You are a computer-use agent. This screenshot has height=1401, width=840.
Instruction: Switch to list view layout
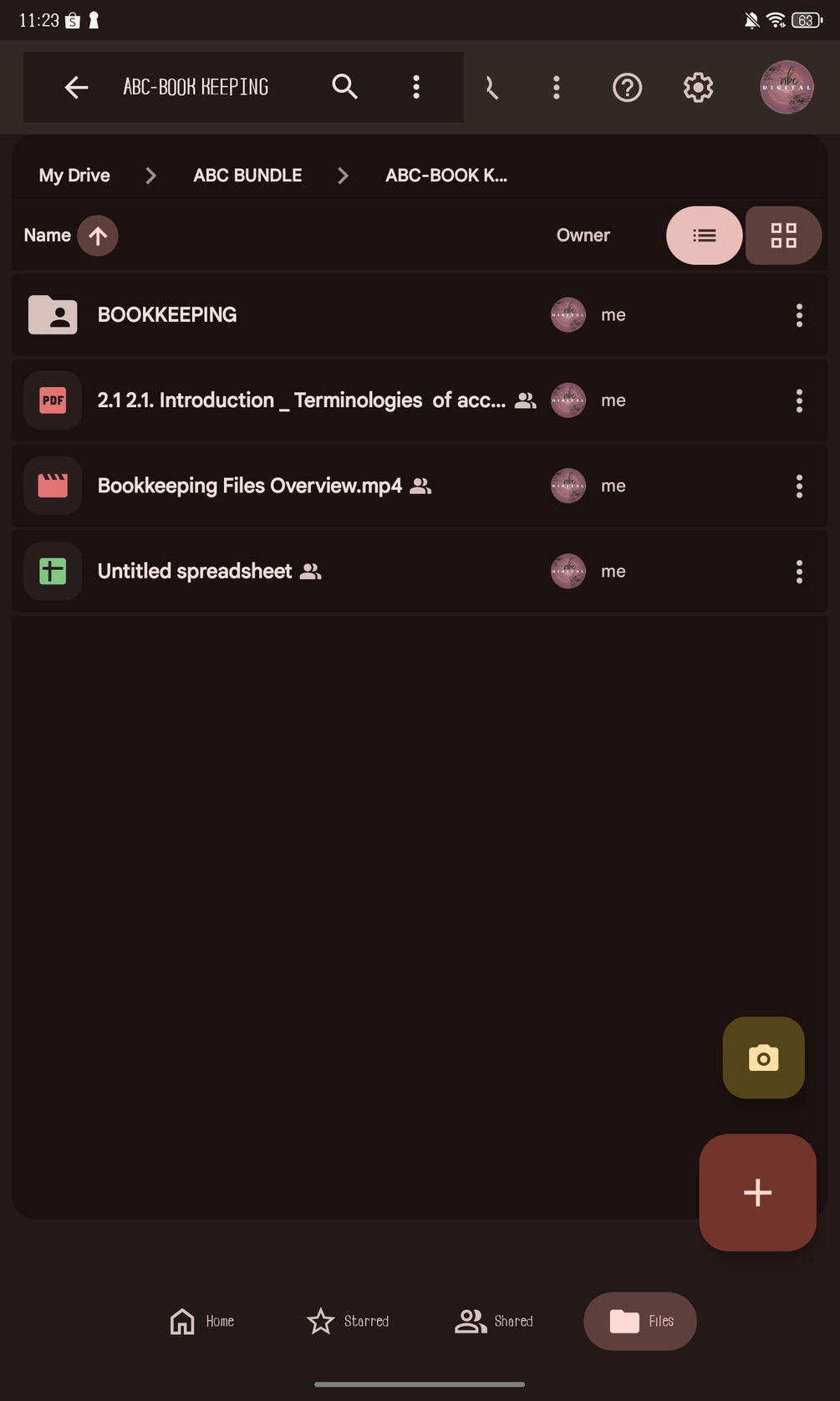click(x=704, y=236)
